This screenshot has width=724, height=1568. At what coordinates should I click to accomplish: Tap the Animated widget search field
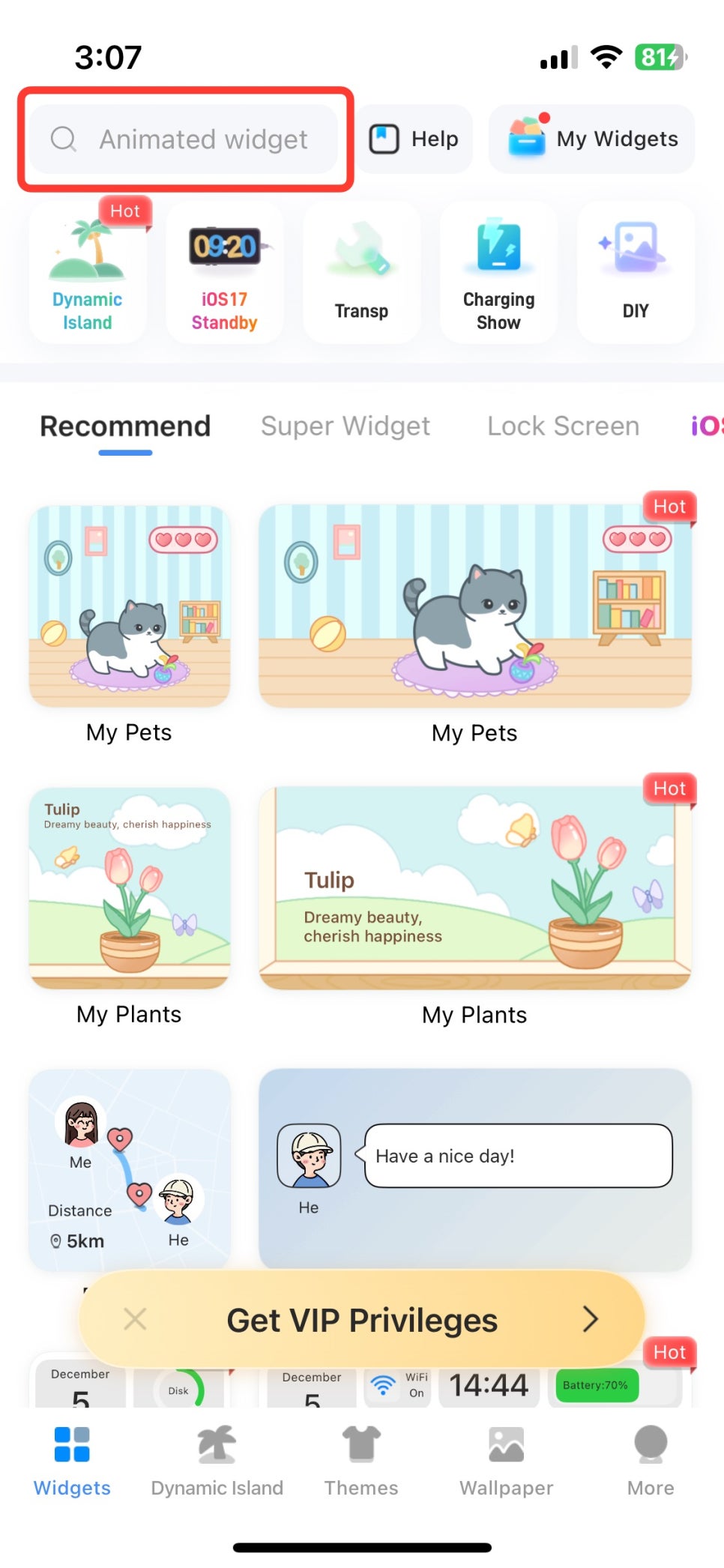tap(184, 139)
